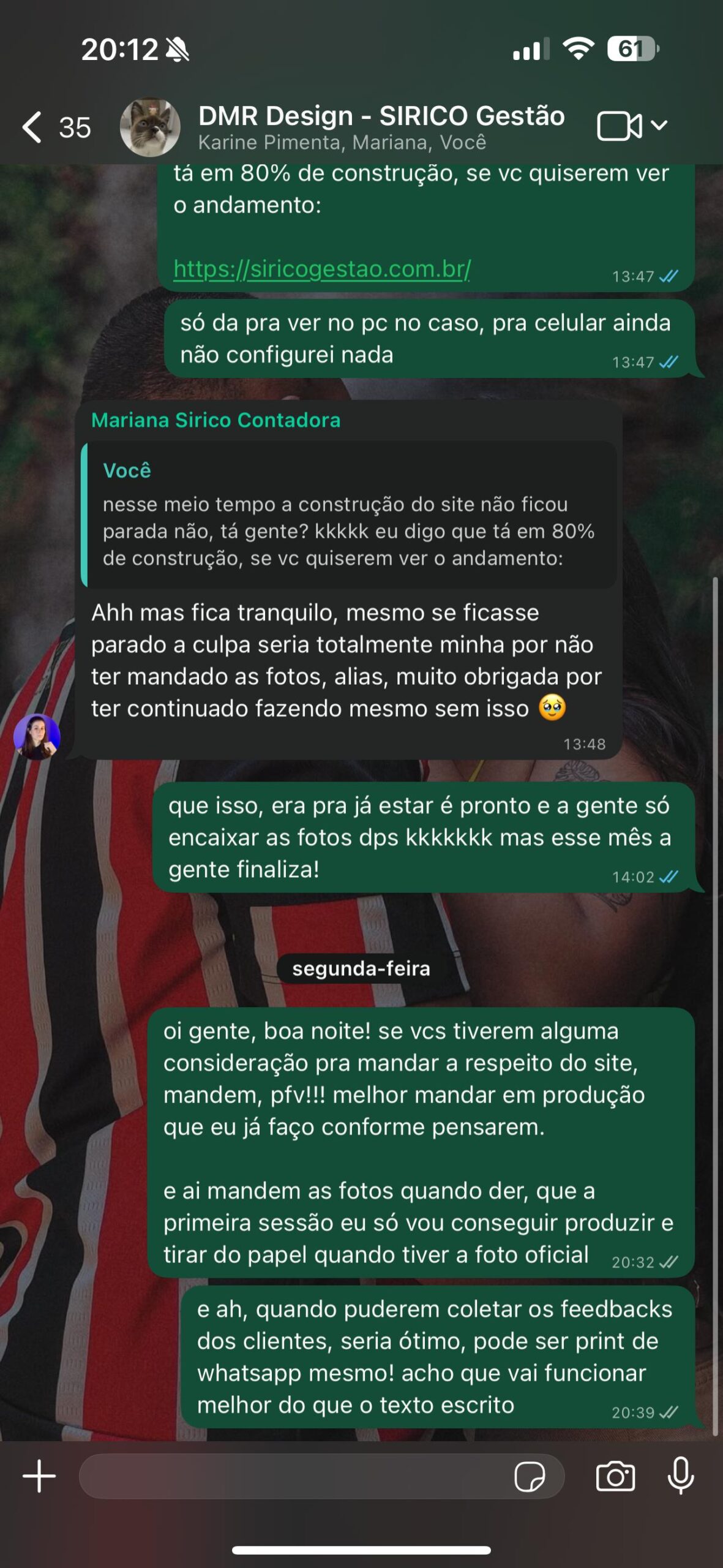Open the camera to take a photo
The height and width of the screenshot is (1568, 723).
[615, 1476]
